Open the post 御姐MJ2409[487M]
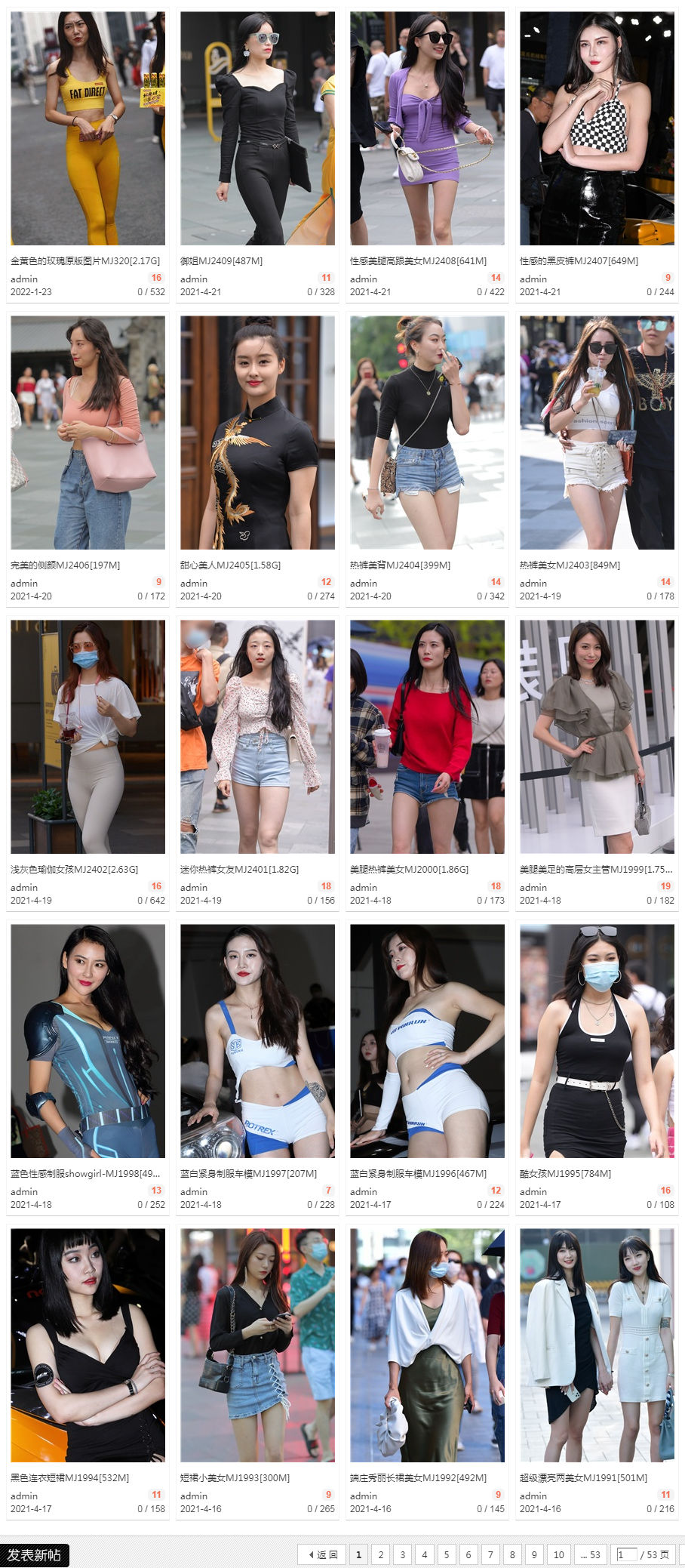 (221, 260)
